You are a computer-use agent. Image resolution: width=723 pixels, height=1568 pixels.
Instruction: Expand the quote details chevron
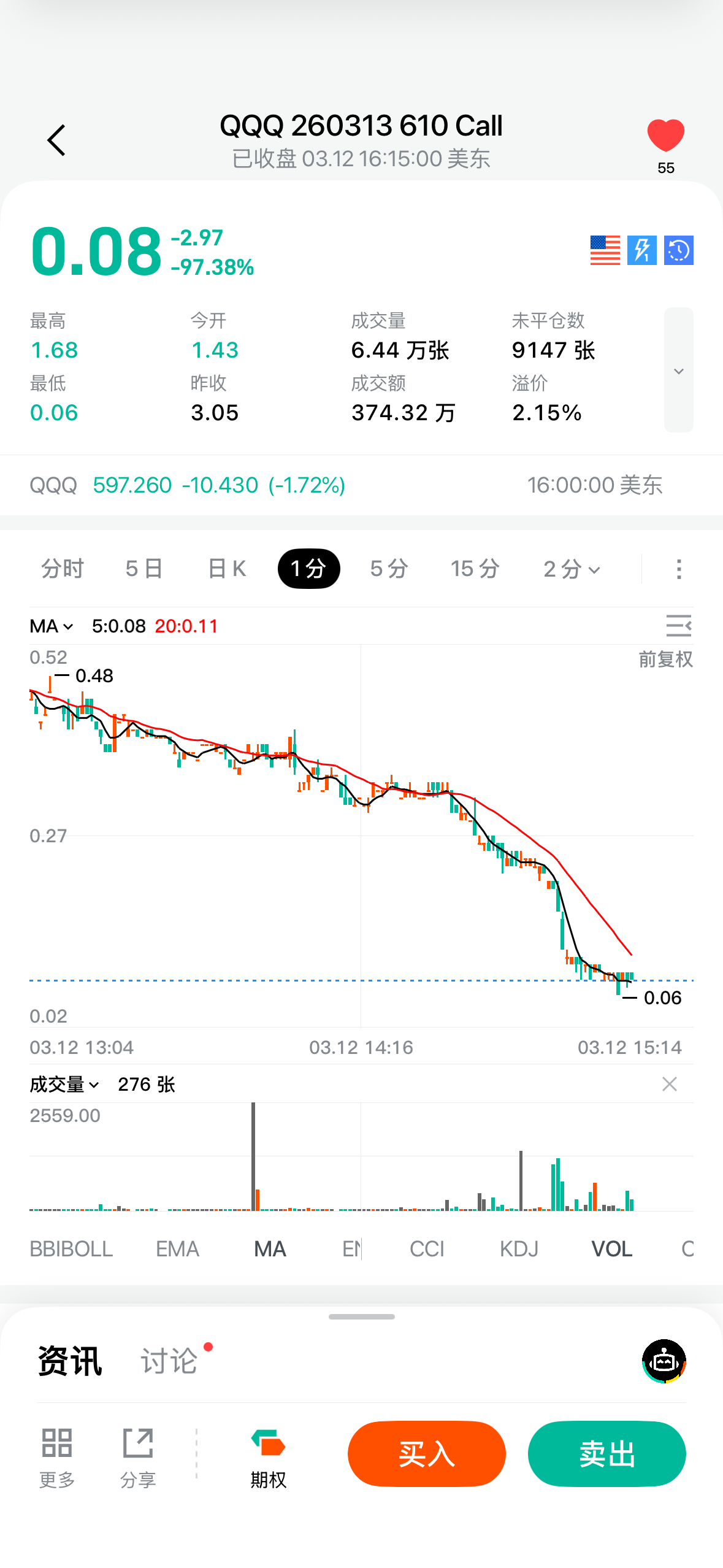pos(678,371)
